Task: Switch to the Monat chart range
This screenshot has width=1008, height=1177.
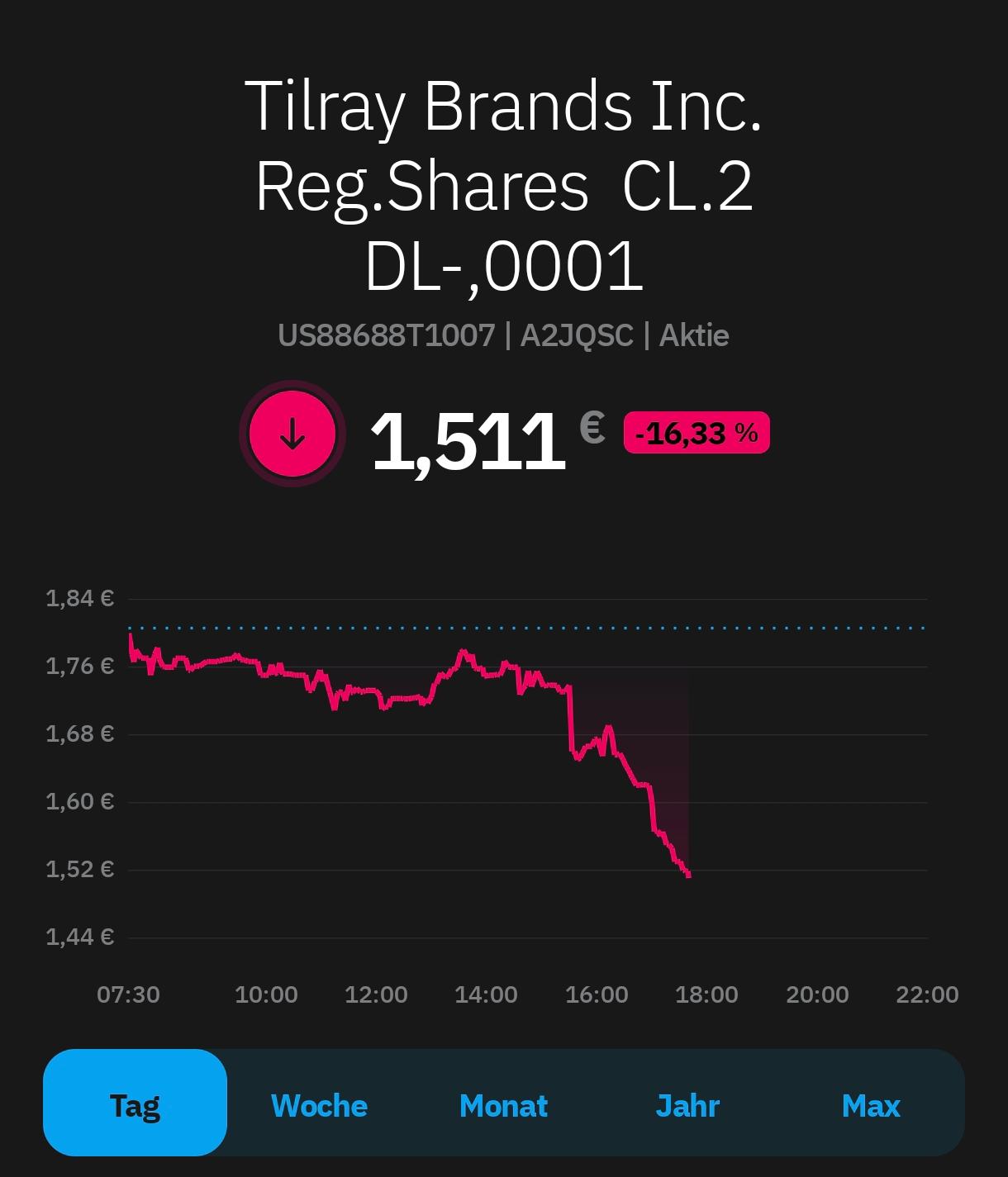Action: 503,1105
